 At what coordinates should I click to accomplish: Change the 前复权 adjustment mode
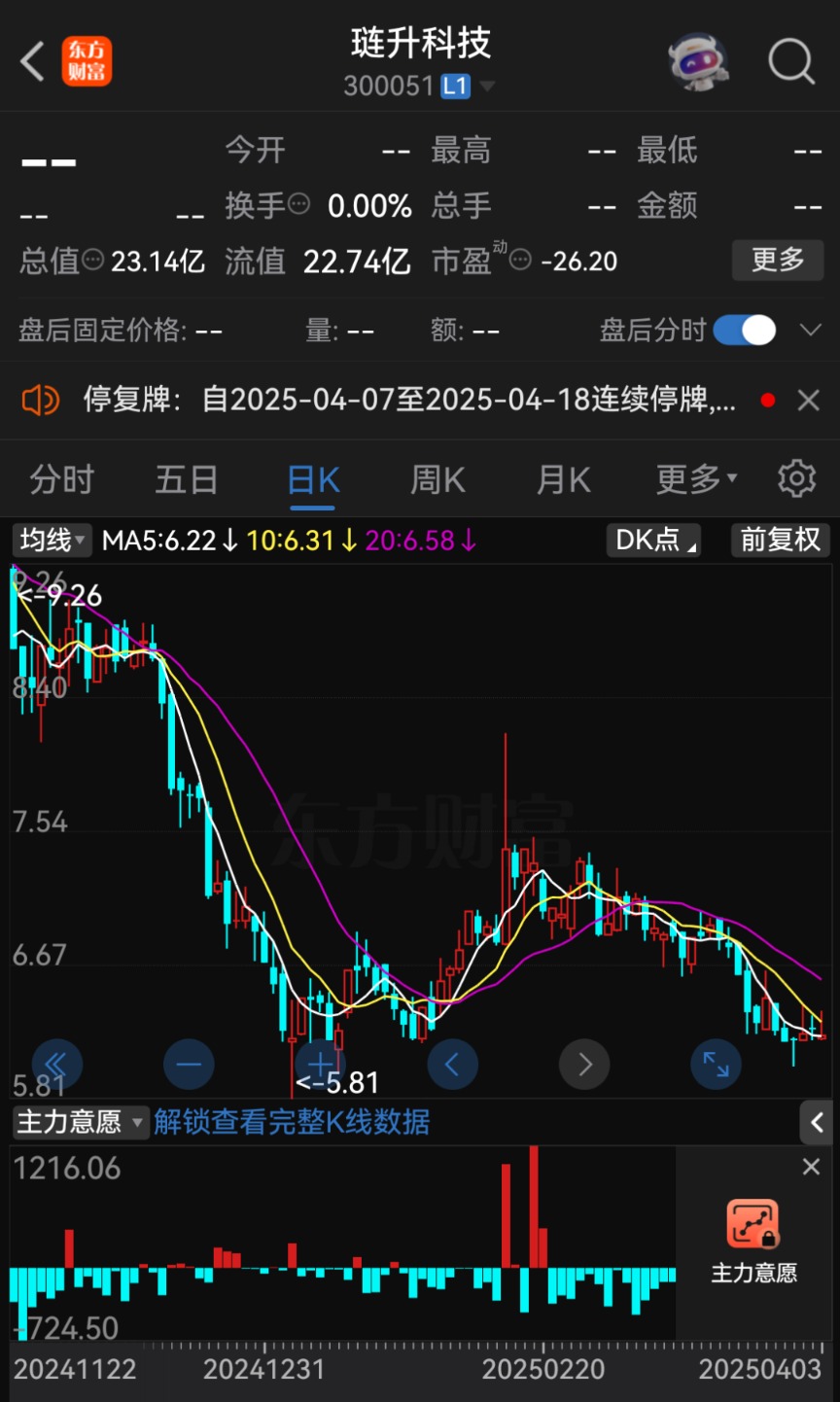click(x=780, y=540)
